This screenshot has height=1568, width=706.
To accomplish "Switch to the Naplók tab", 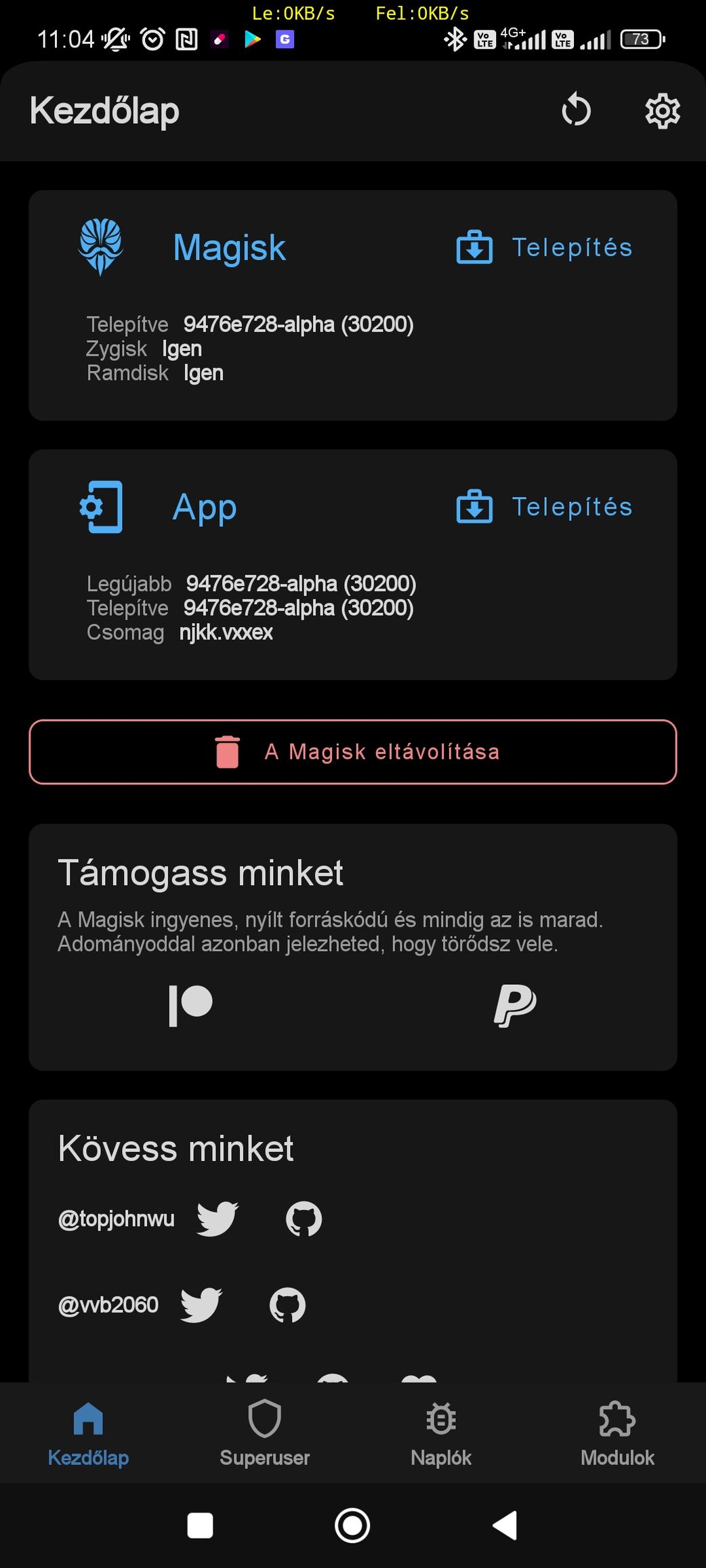I will 441,1433.
